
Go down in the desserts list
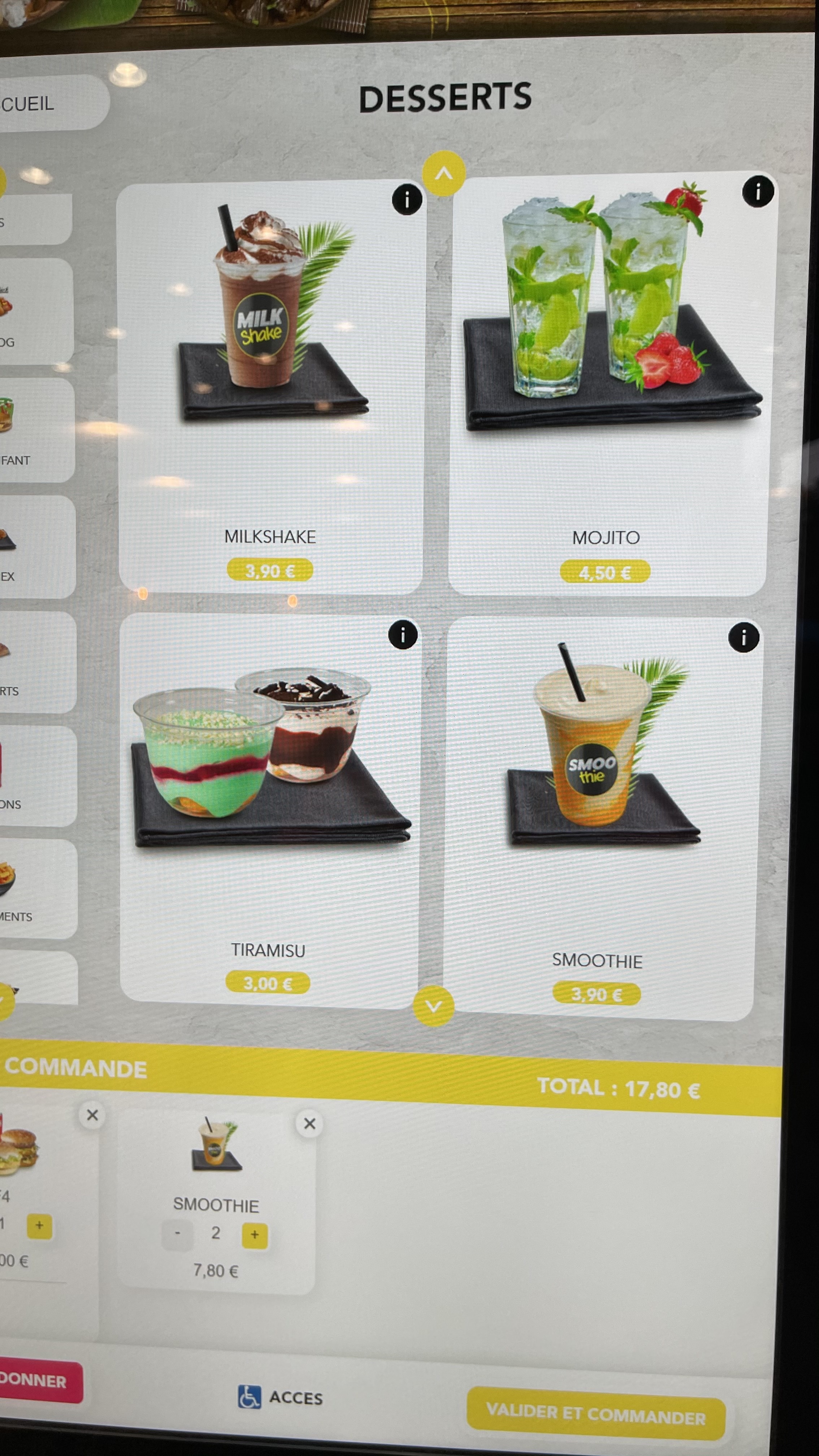pos(434,1006)
